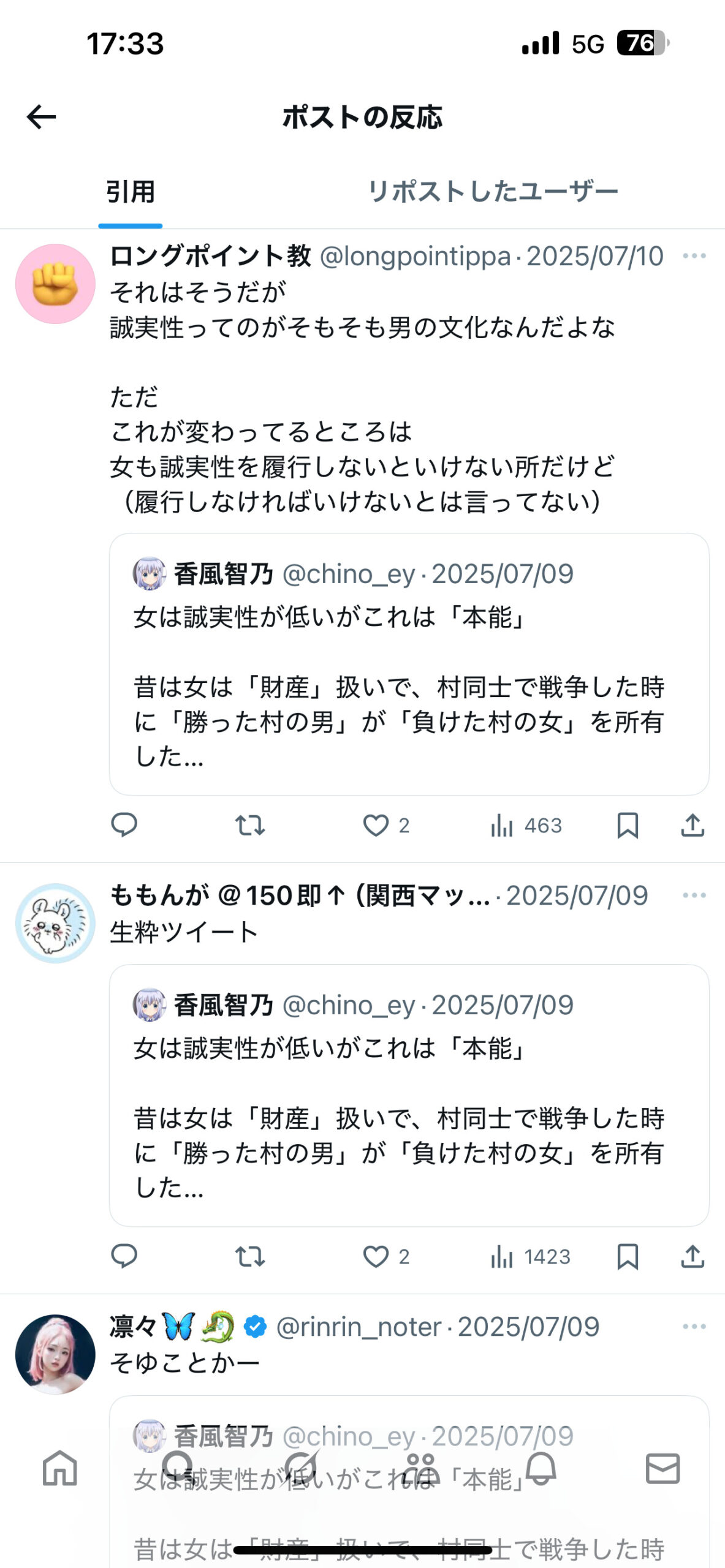
Task: Switch to the リポストしたユーザー tab
Action: click(492, 192)
